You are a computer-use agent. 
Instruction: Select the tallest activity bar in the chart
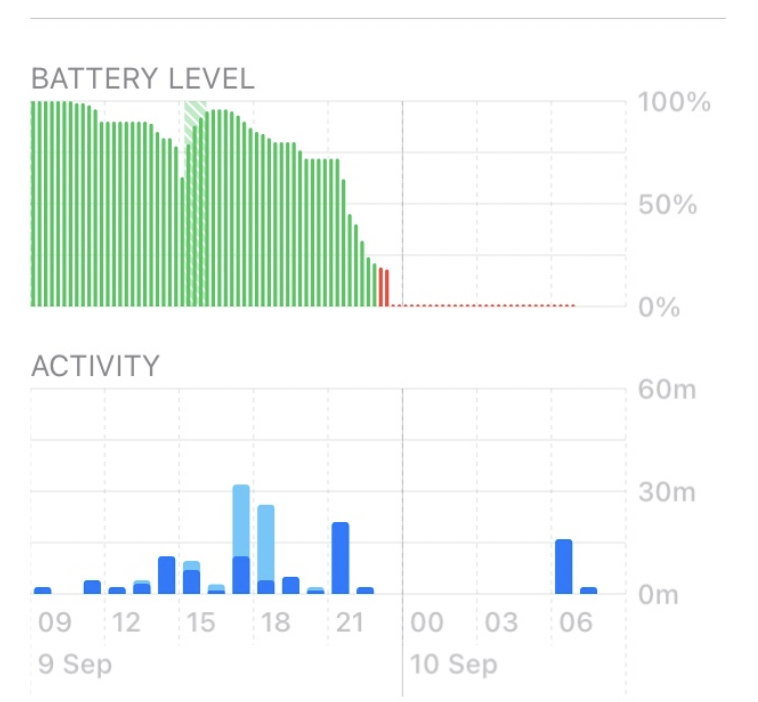pos(241,539)
